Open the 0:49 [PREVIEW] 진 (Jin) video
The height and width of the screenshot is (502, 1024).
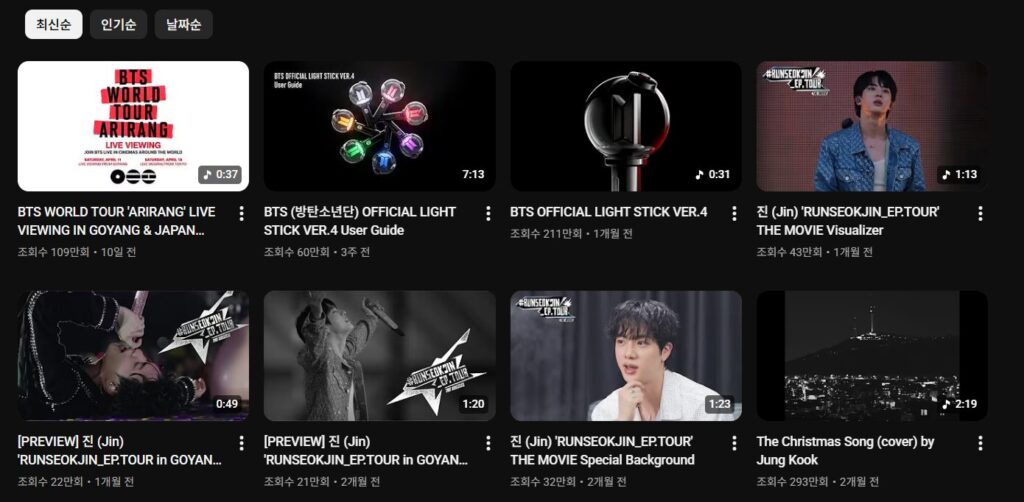pos(133,356)
